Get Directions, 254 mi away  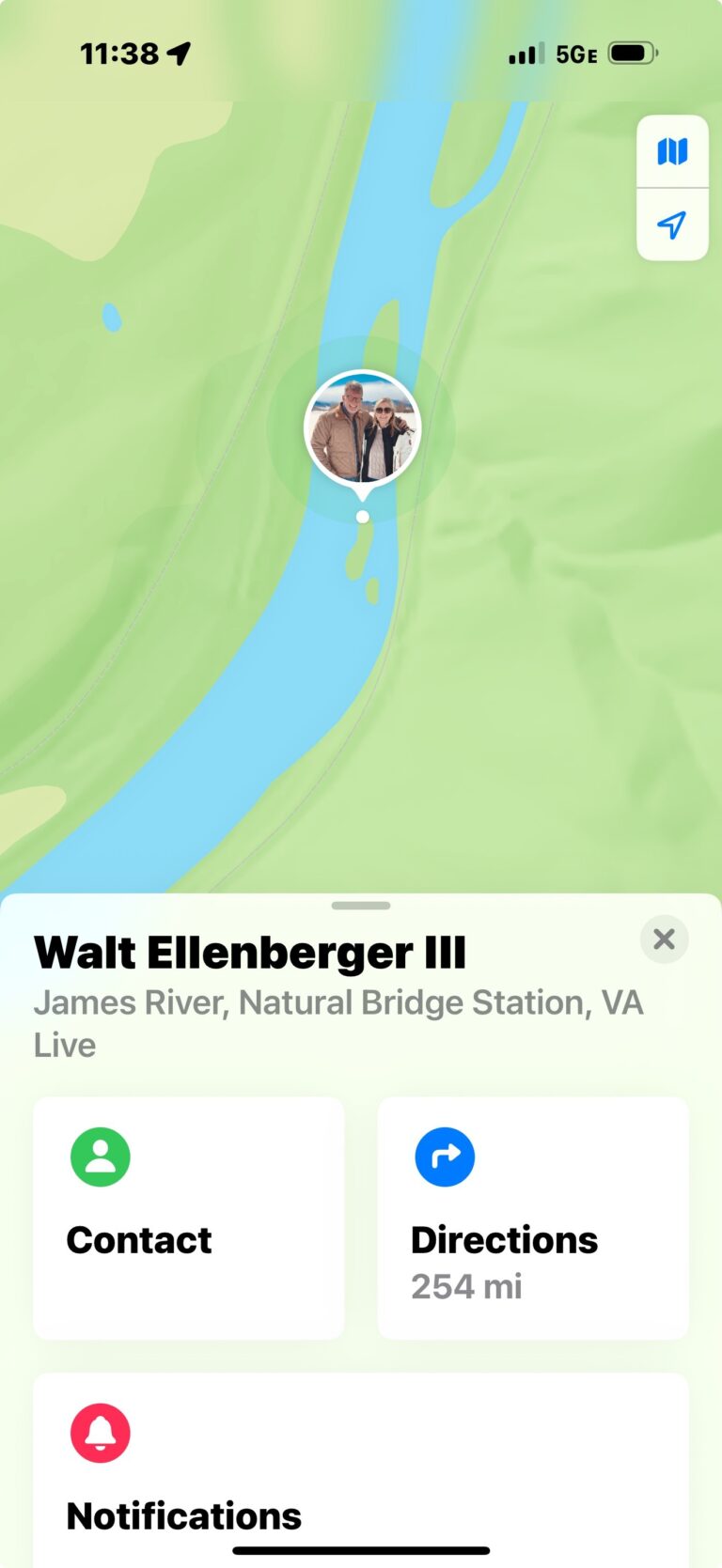click(x=533, y=1217)
